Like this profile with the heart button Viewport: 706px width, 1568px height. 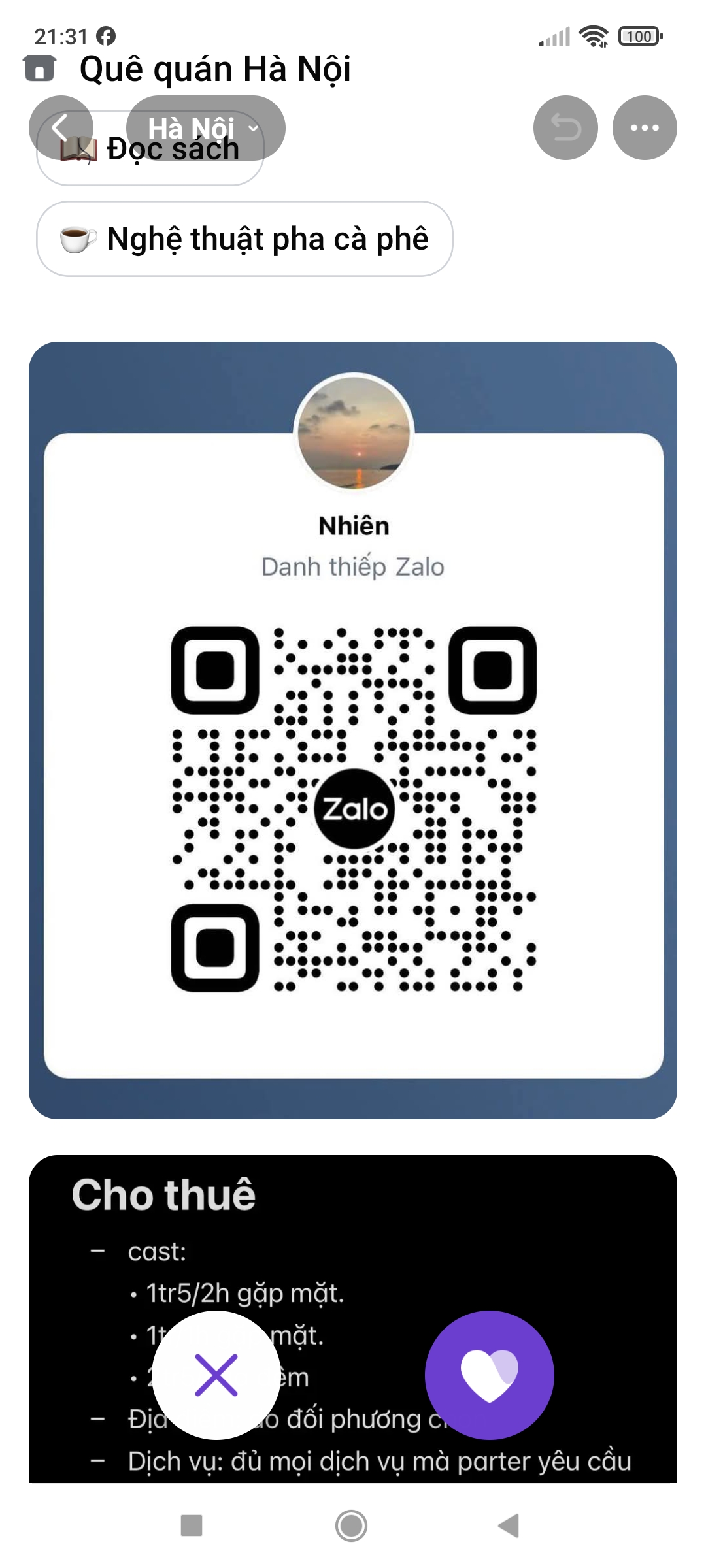[489, 1375]
